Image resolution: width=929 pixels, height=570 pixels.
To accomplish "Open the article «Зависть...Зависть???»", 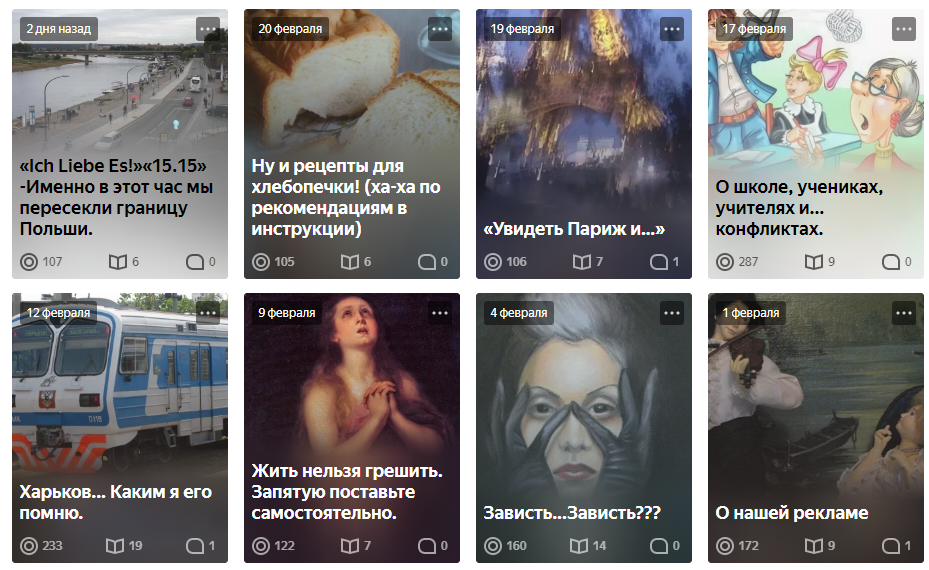I will (x=572, y=513).
